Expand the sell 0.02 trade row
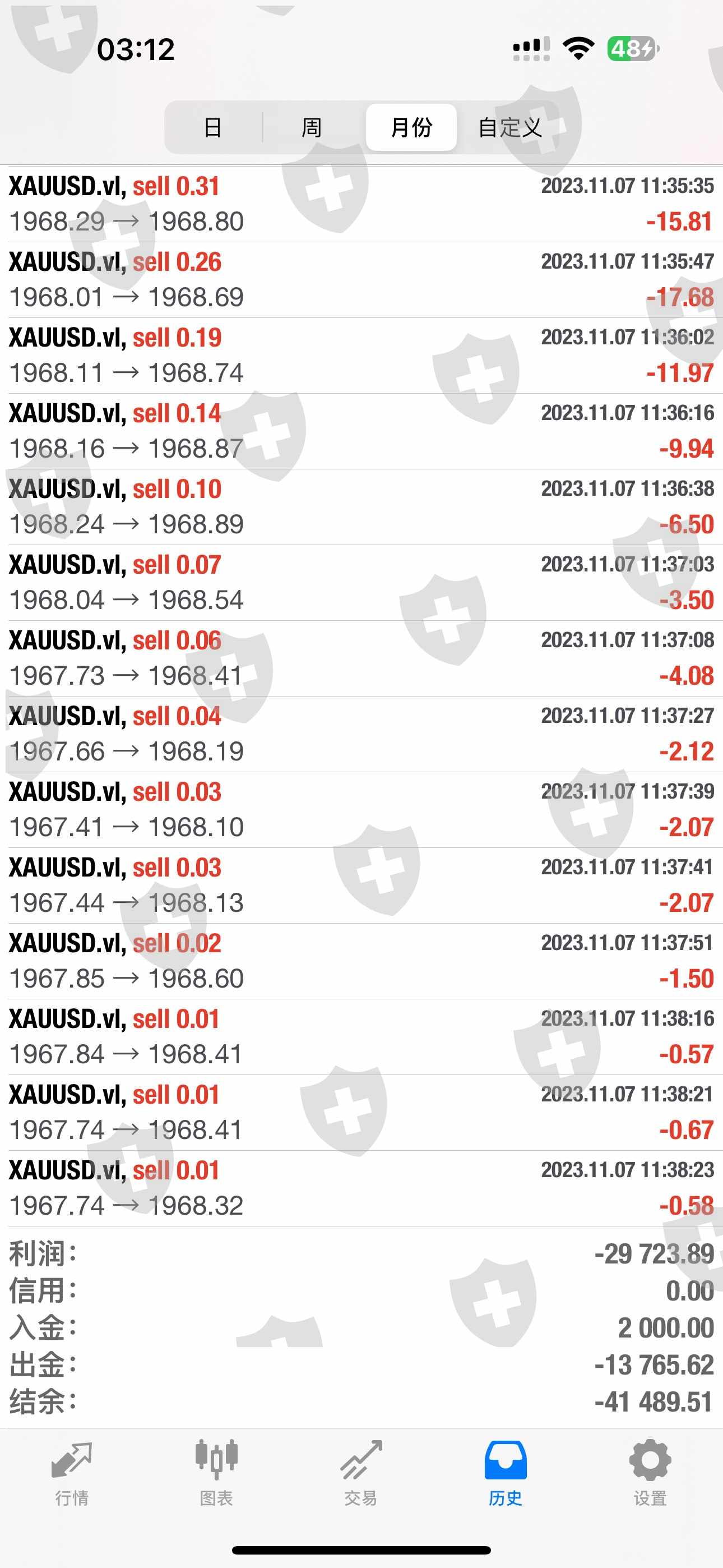This screenshot has width=723, height=1568. [x=361, y=961]
